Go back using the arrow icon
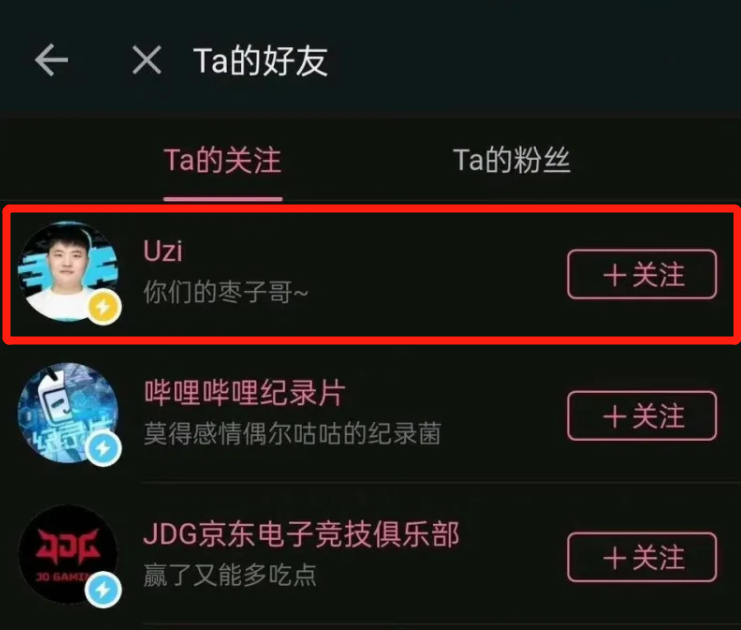Viewport: 741px width, 630px height. (x=51, y=61)
